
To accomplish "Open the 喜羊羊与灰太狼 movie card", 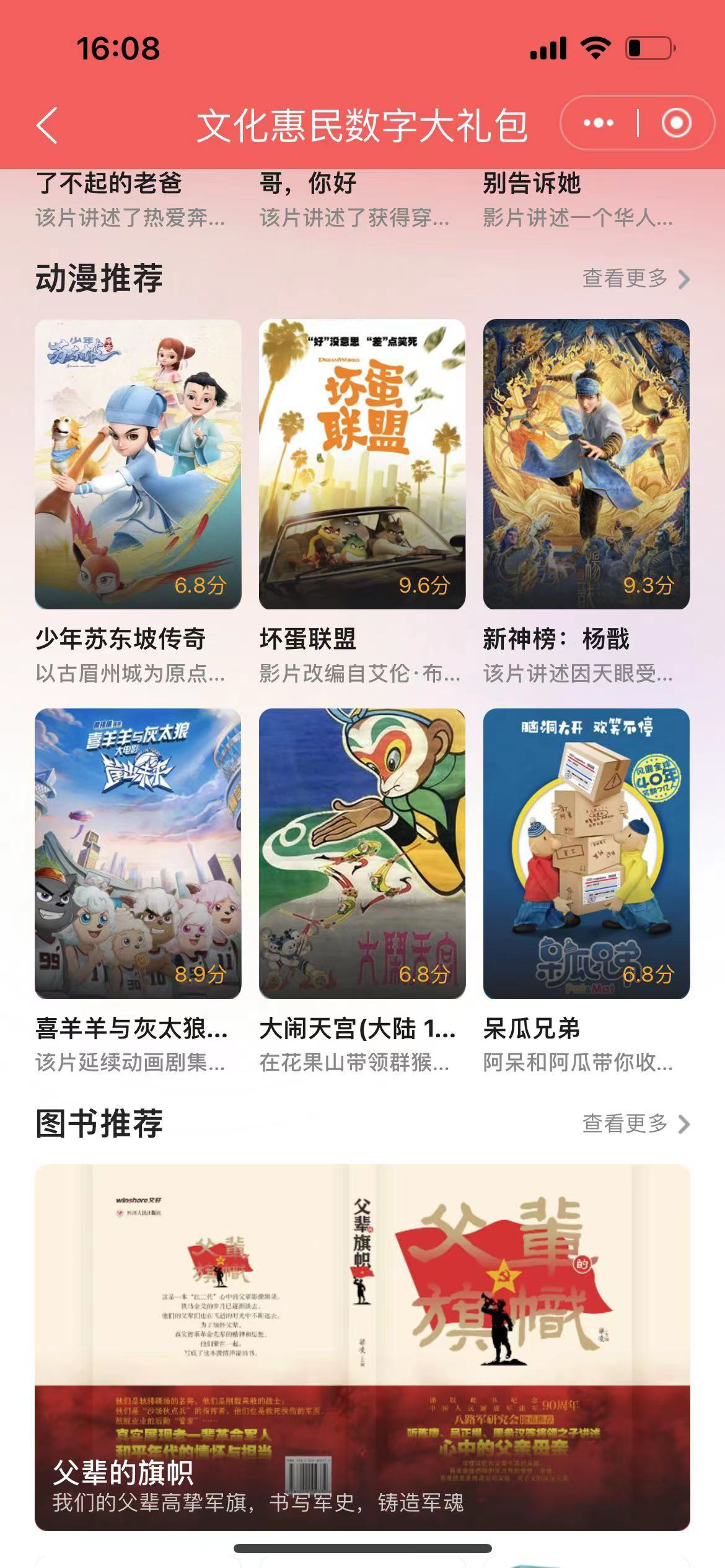I will 138,853.
